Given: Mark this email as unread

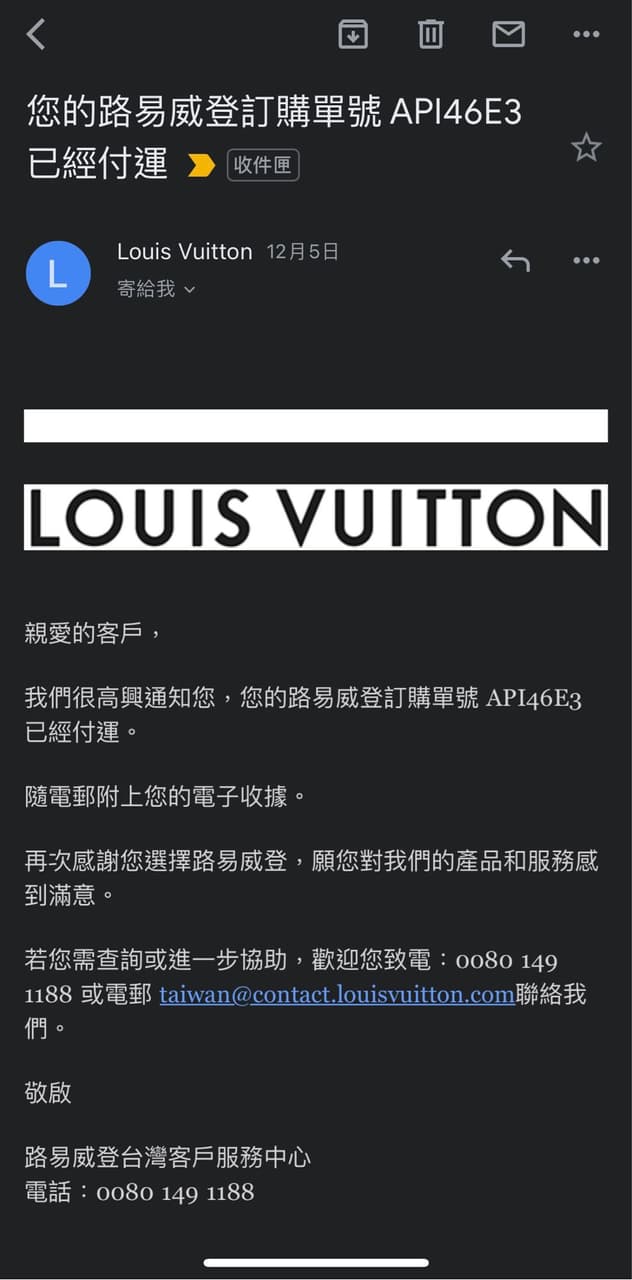Looking at the screenshot, I should 508,35.
